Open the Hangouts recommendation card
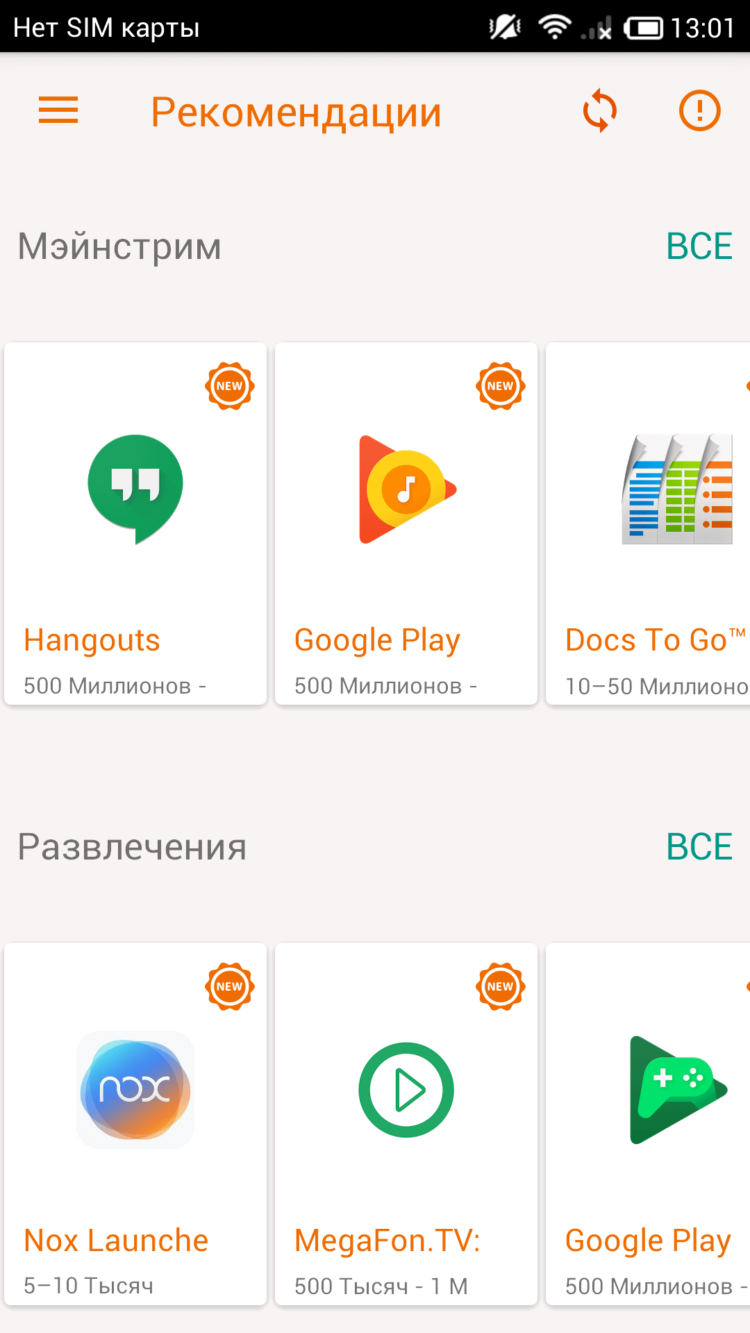This screenshot has height=1333, width=750. [x=135, y=524]
